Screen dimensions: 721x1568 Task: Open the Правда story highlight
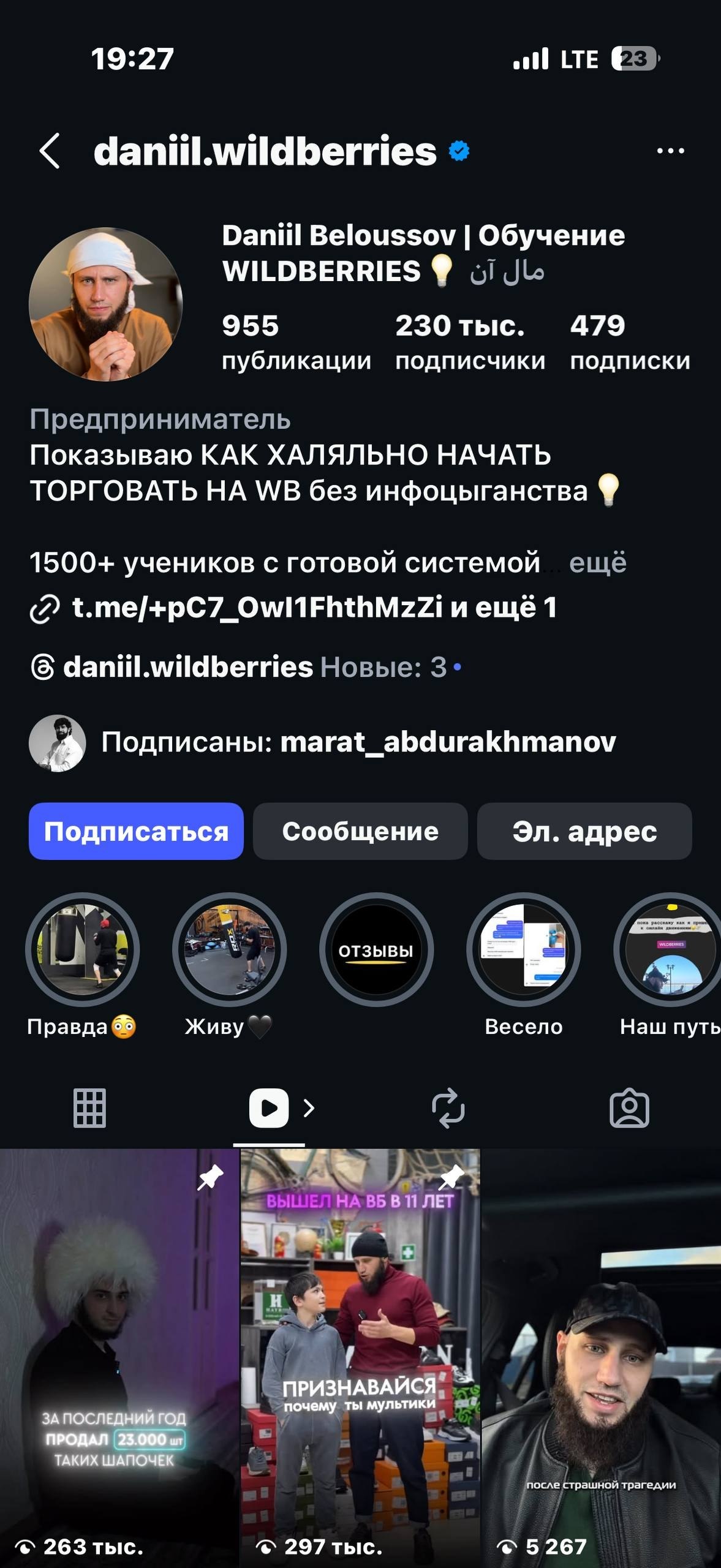pos(82,949)
